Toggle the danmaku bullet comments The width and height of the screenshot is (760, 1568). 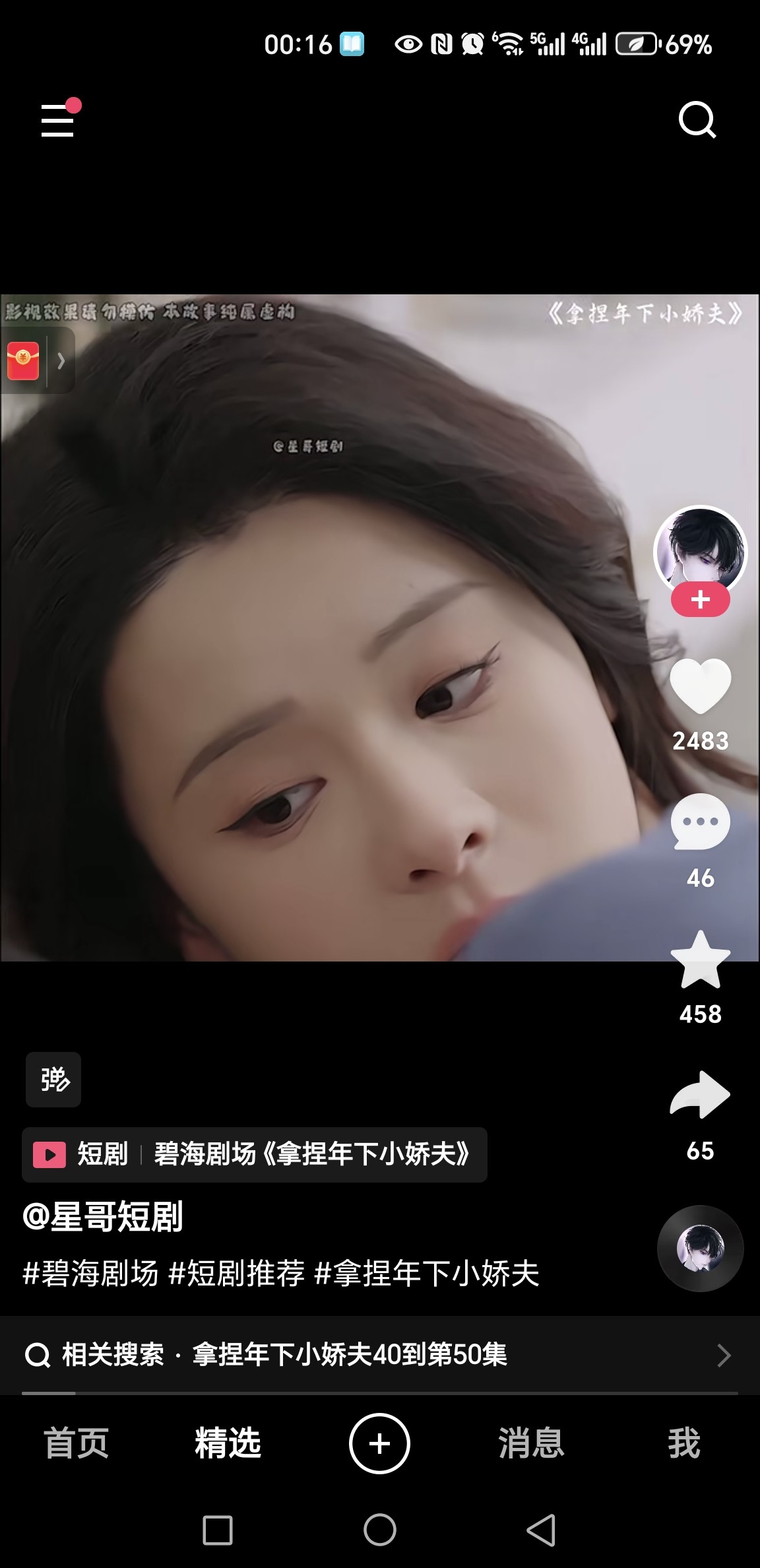click(53, 1080)
